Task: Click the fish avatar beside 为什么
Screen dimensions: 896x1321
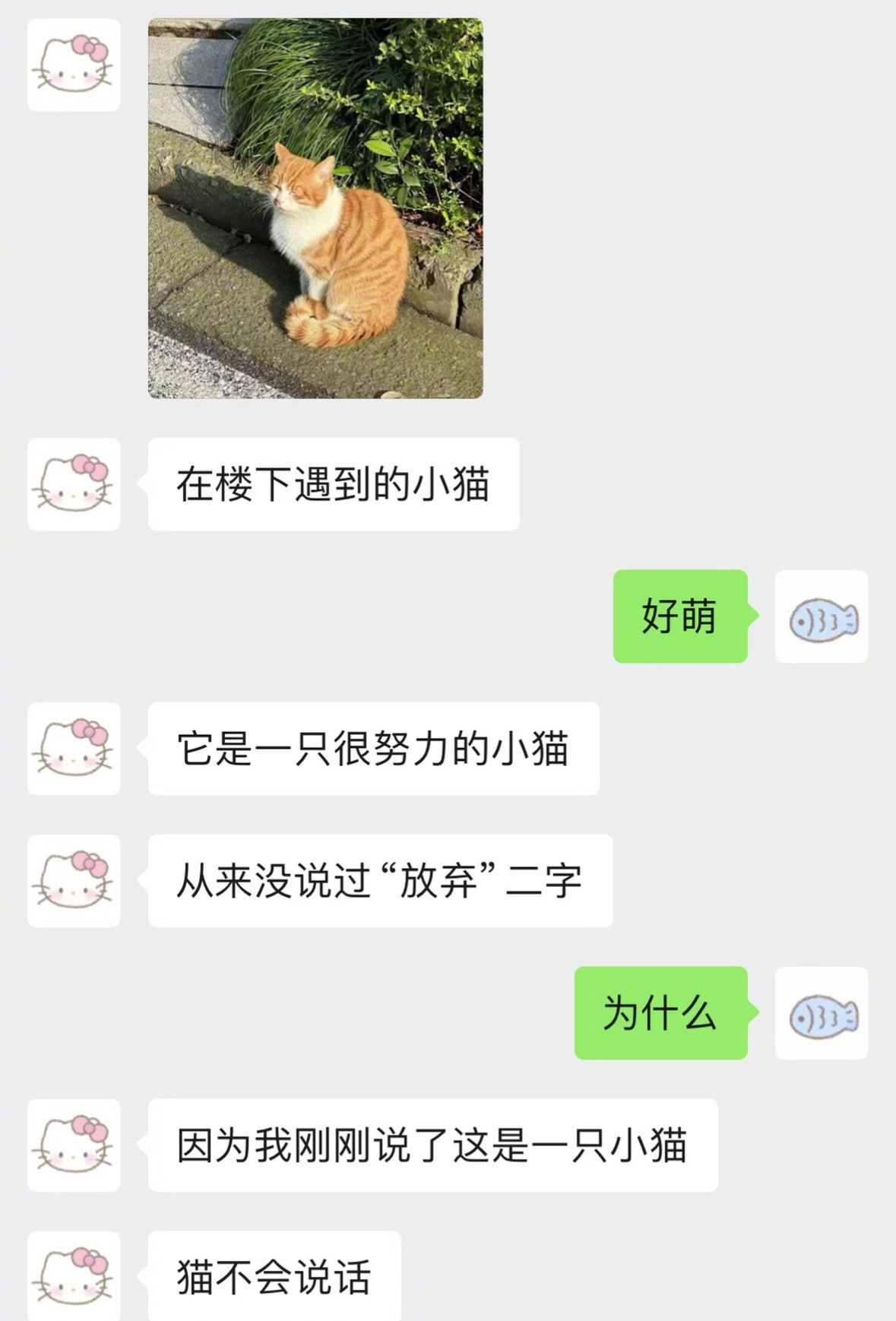Action: pyautogui.click(x=820, y=1014)
